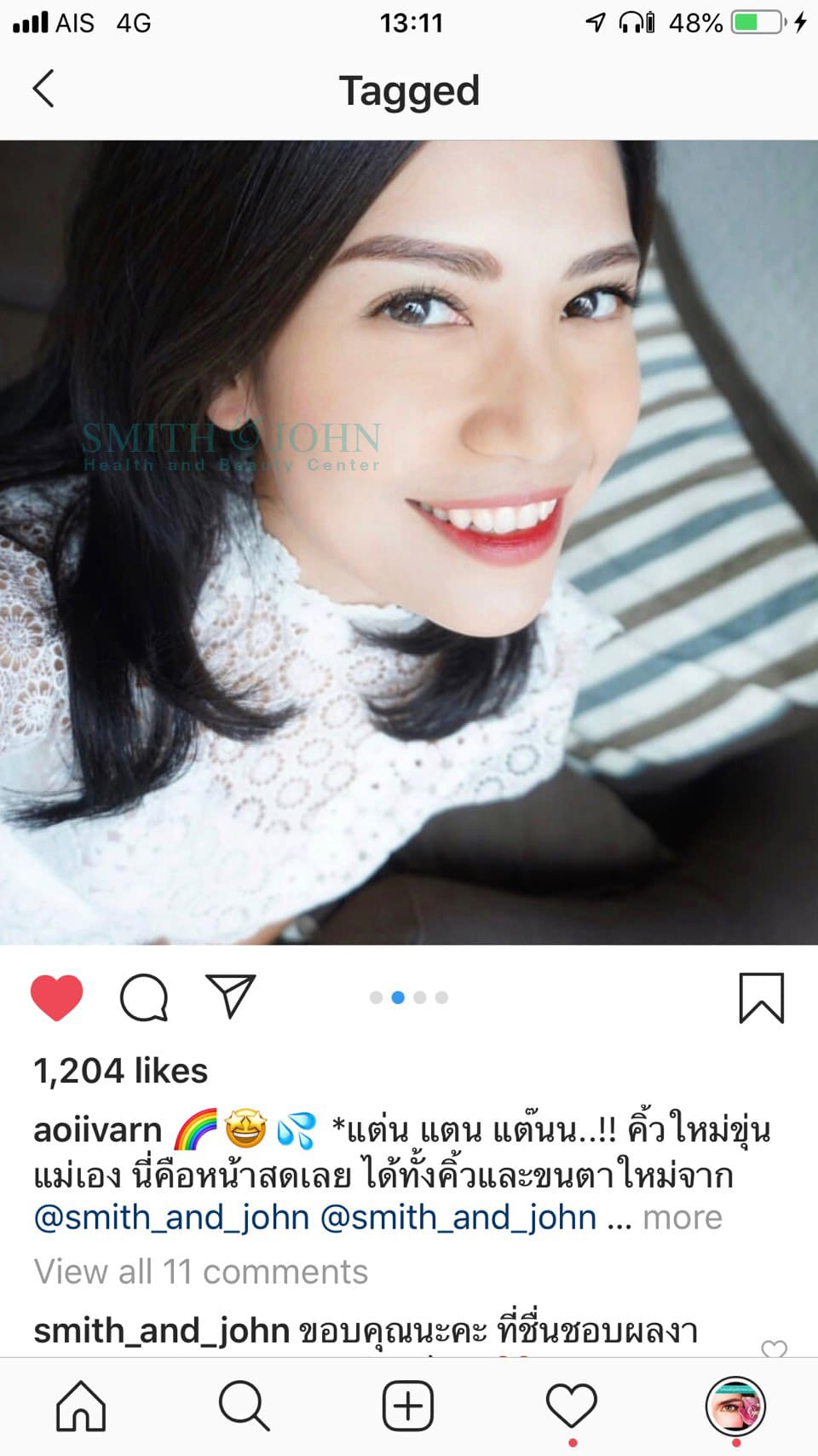The width and height of the screenshot is (818, 1456).
Task: Open the first @smith_and_john mention in the caption
Action: (x=171, y=1217)
